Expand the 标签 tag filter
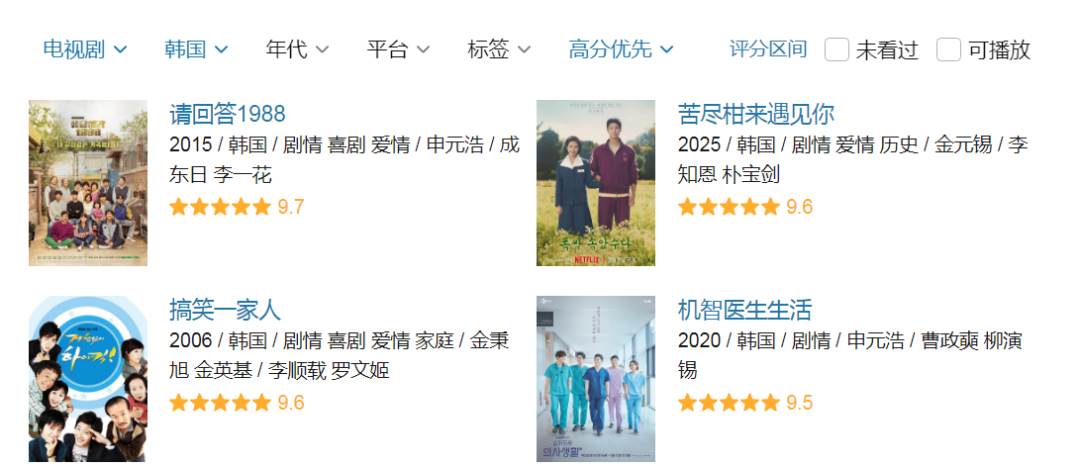The image size is (1080, 467). tap(499, 49)
